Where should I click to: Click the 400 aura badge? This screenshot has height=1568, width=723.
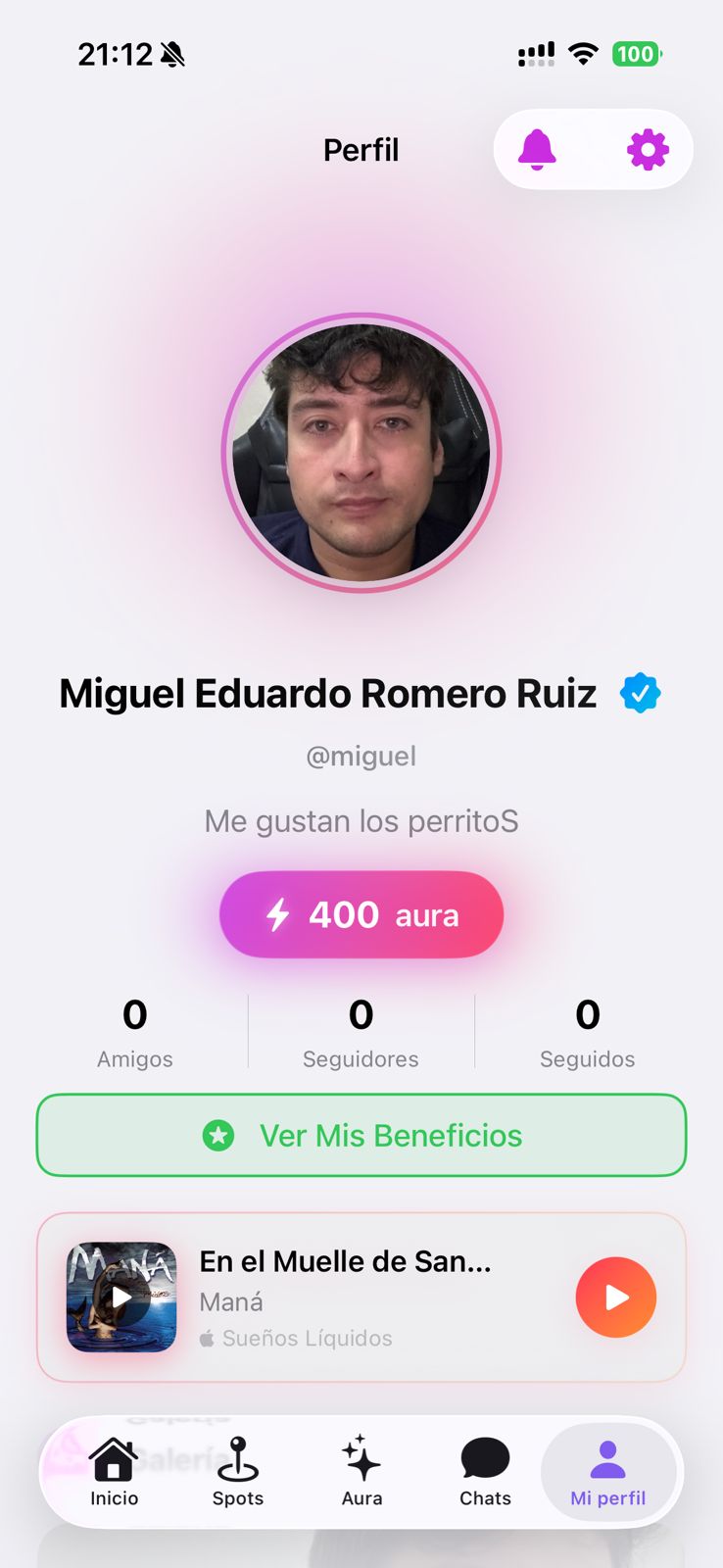coord(361,914)
